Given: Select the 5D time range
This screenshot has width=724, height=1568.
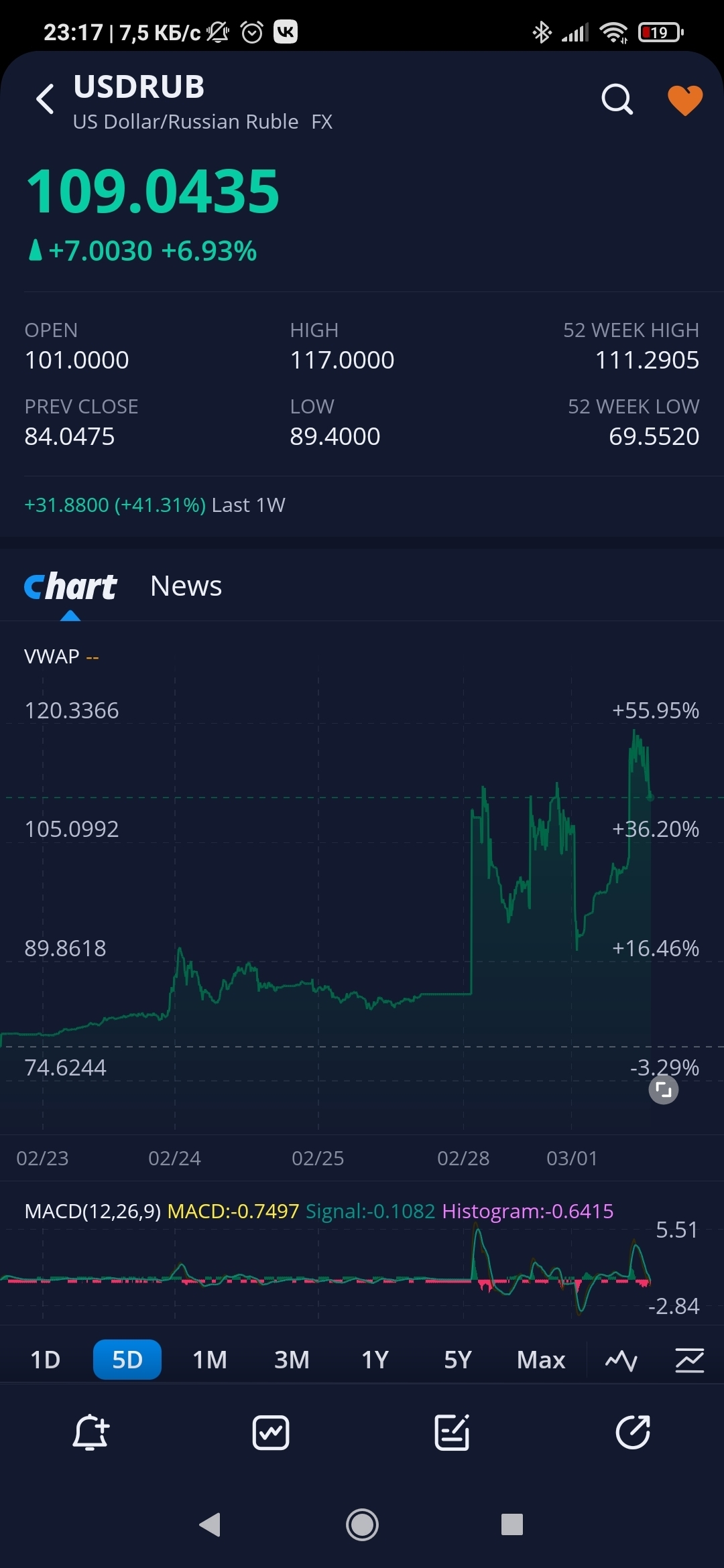Looking at the screenshot, I should coord(127,1360).
